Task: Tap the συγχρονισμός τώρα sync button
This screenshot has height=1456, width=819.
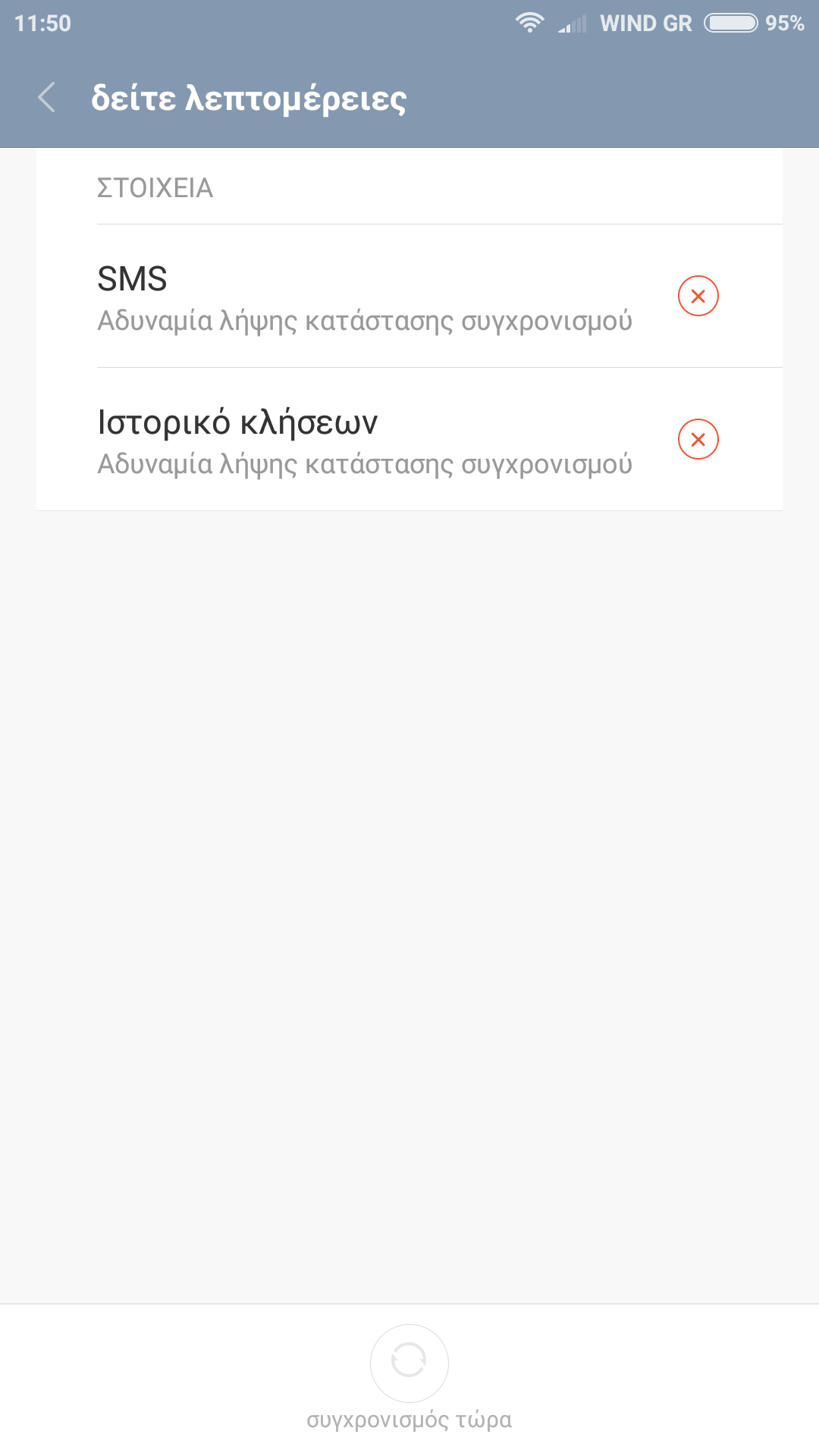Action: [409, 1363]
